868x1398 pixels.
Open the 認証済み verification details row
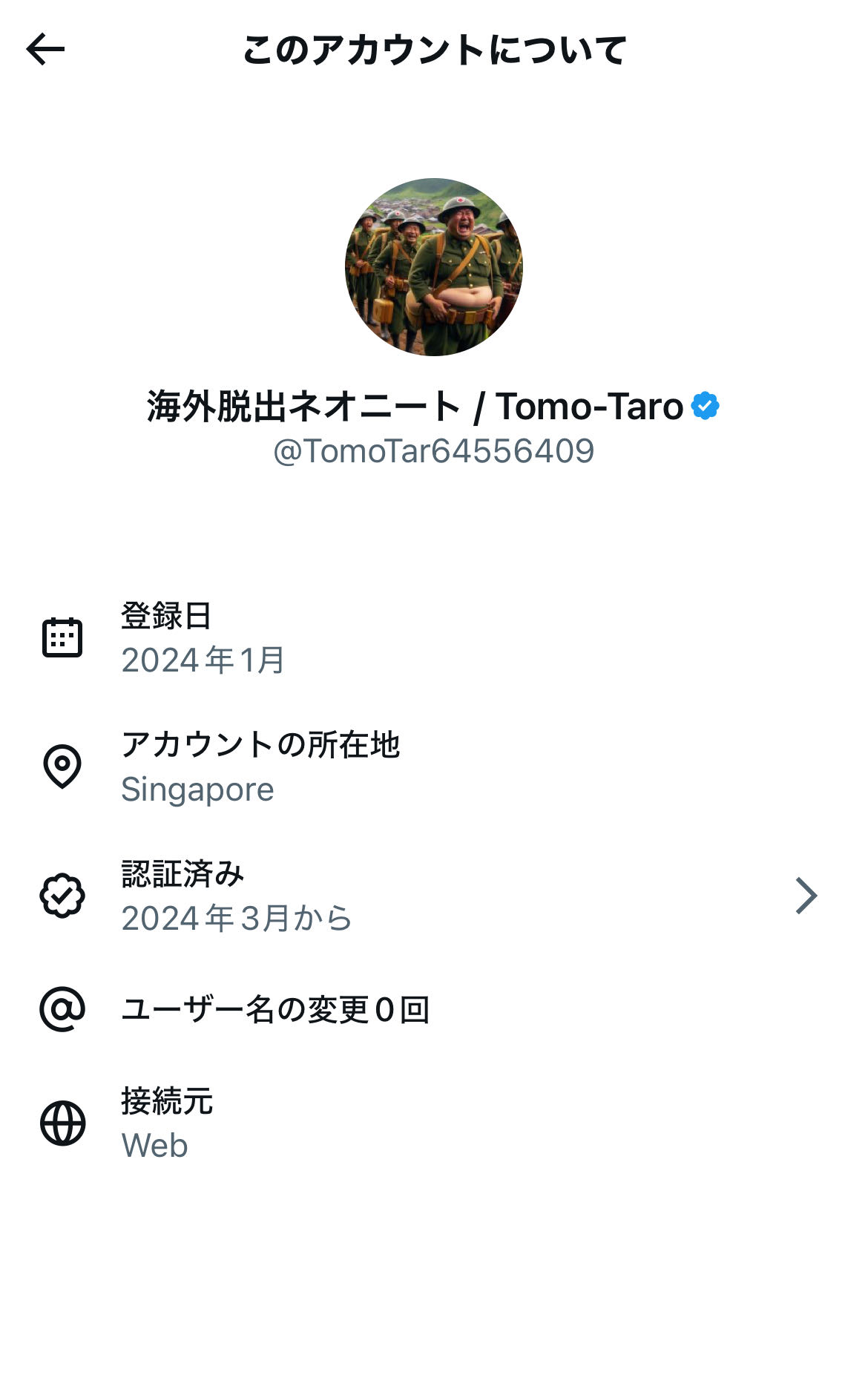pyautogui.click(x=433, y=896)
